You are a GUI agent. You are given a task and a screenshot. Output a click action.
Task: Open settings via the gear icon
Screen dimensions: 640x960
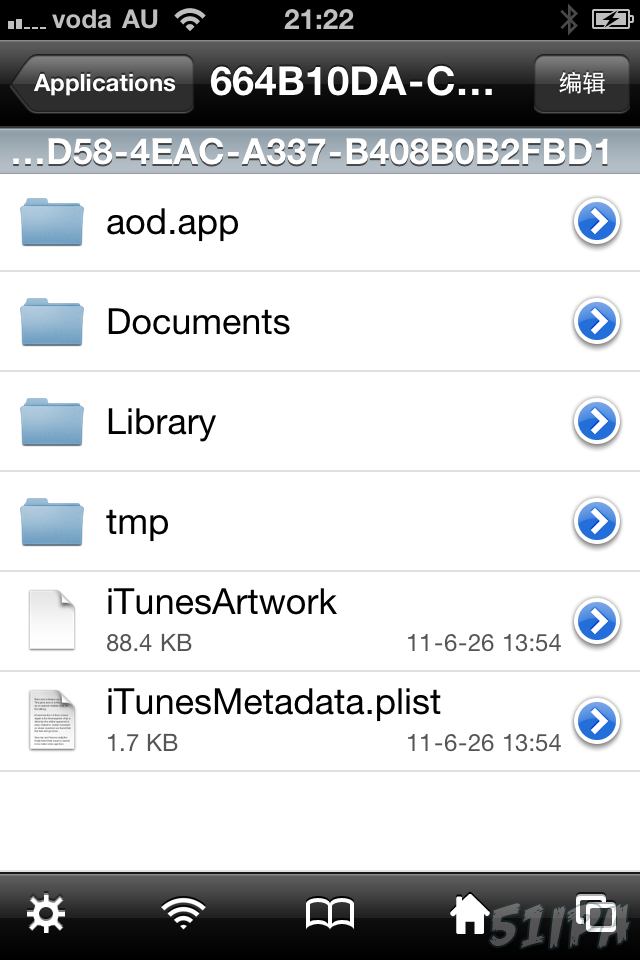click(46, 914)
